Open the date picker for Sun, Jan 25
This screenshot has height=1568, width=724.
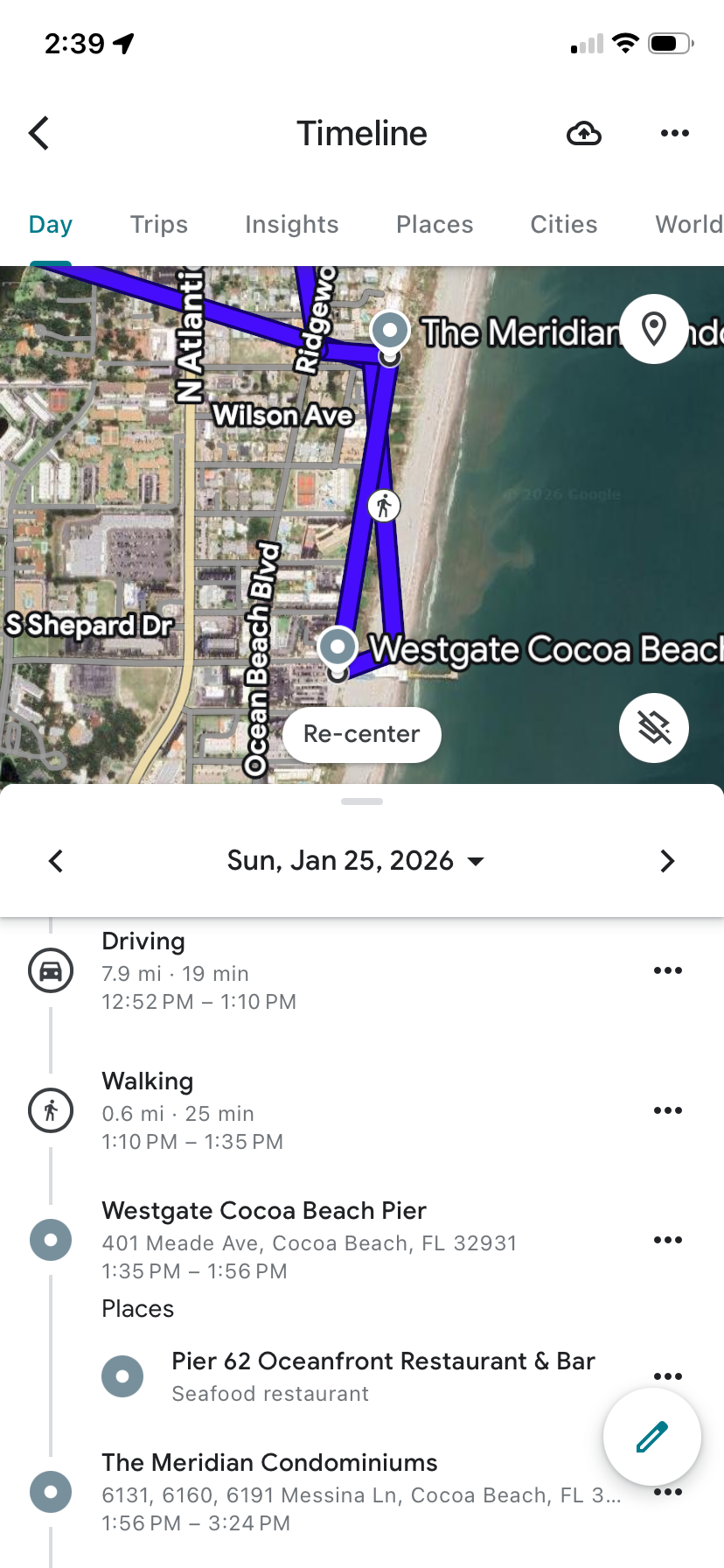click(355, 861)
